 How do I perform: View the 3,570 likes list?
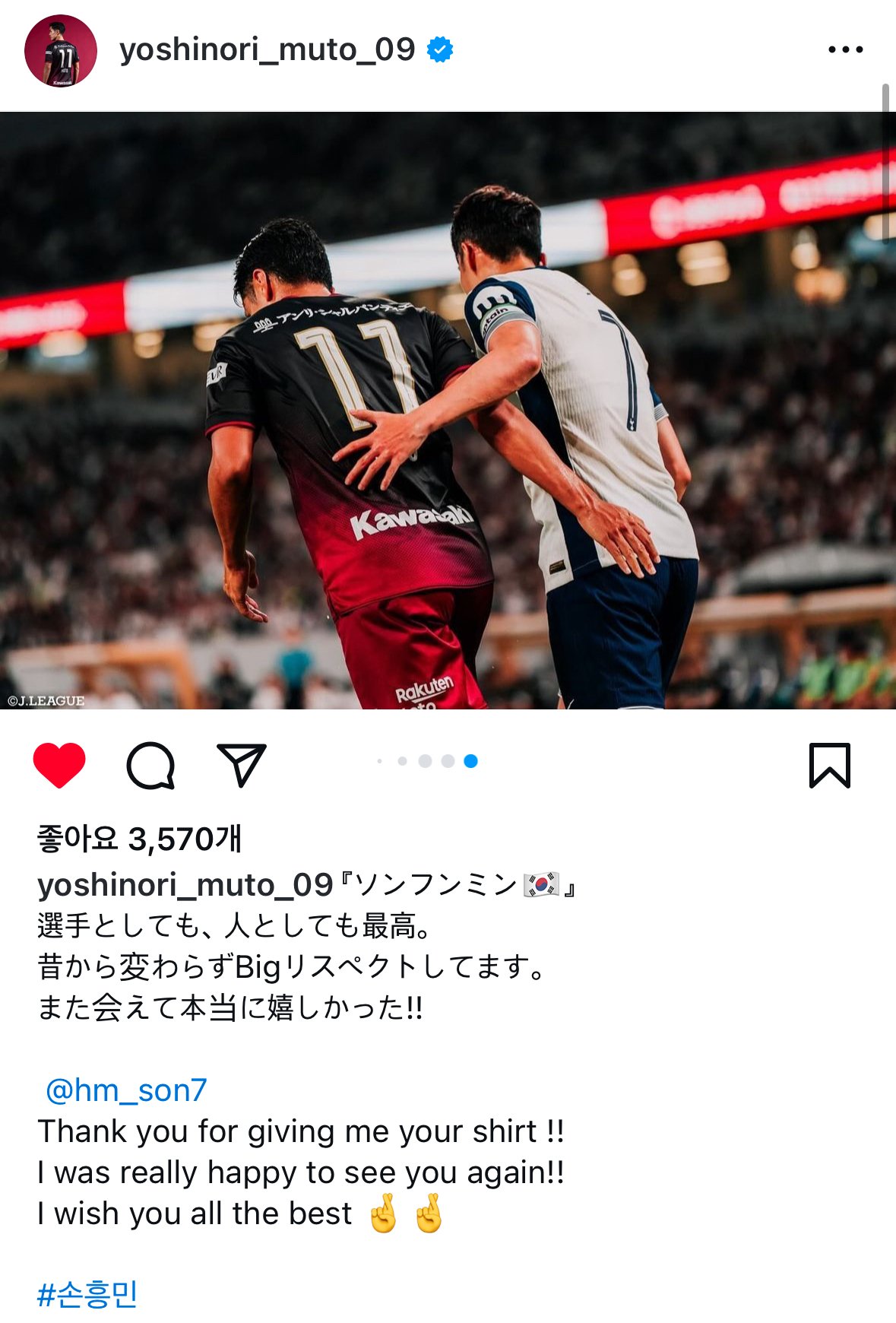pyautogui.click(x=139, y=839)
